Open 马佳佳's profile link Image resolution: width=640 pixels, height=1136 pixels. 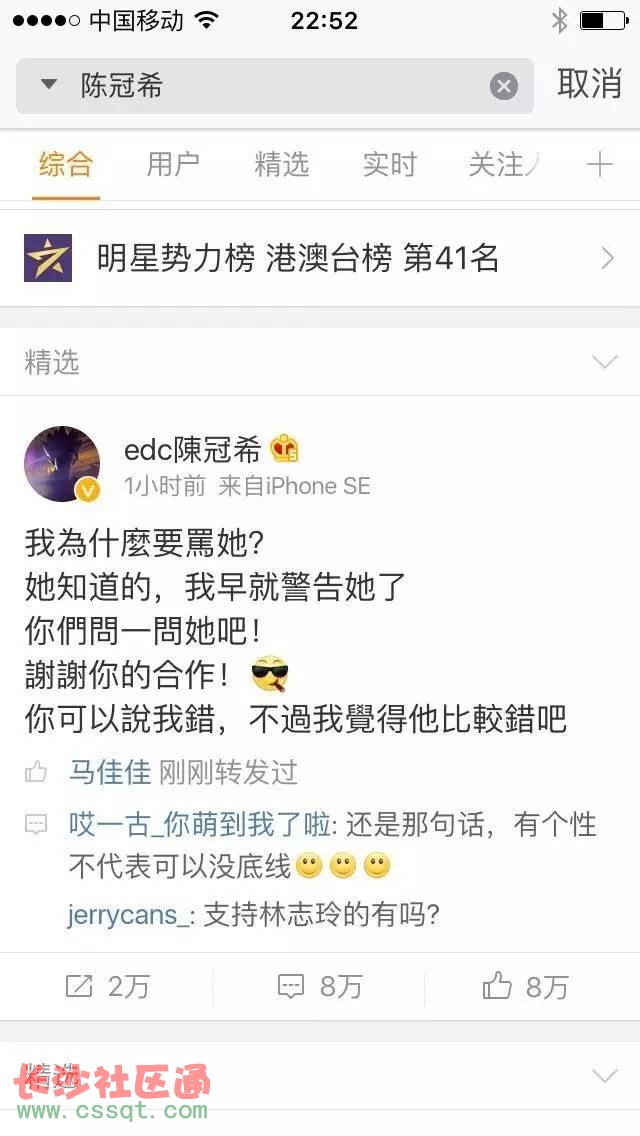click(110, 772)
